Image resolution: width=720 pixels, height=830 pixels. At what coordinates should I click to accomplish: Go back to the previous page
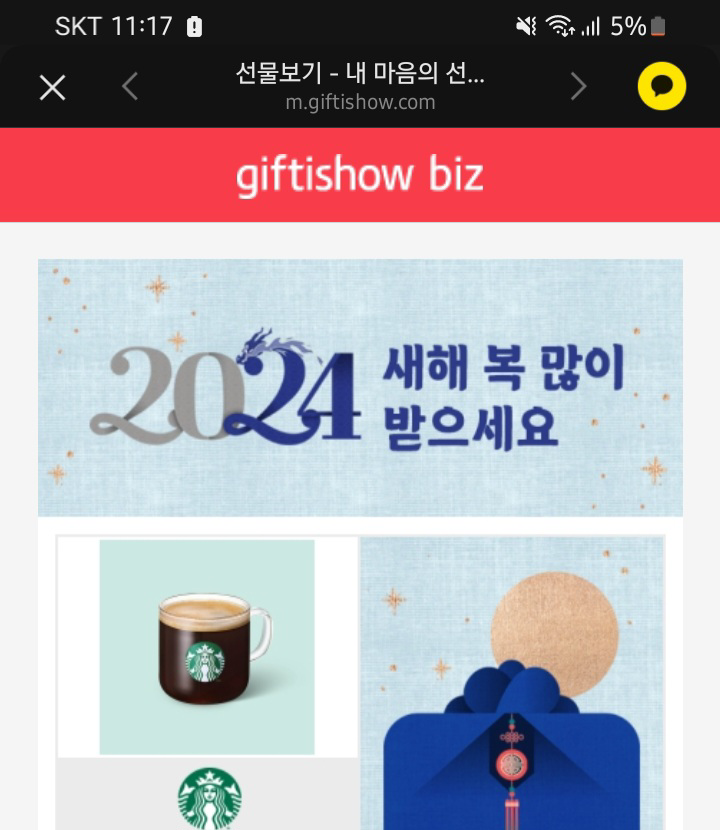[x=130, y=88]
